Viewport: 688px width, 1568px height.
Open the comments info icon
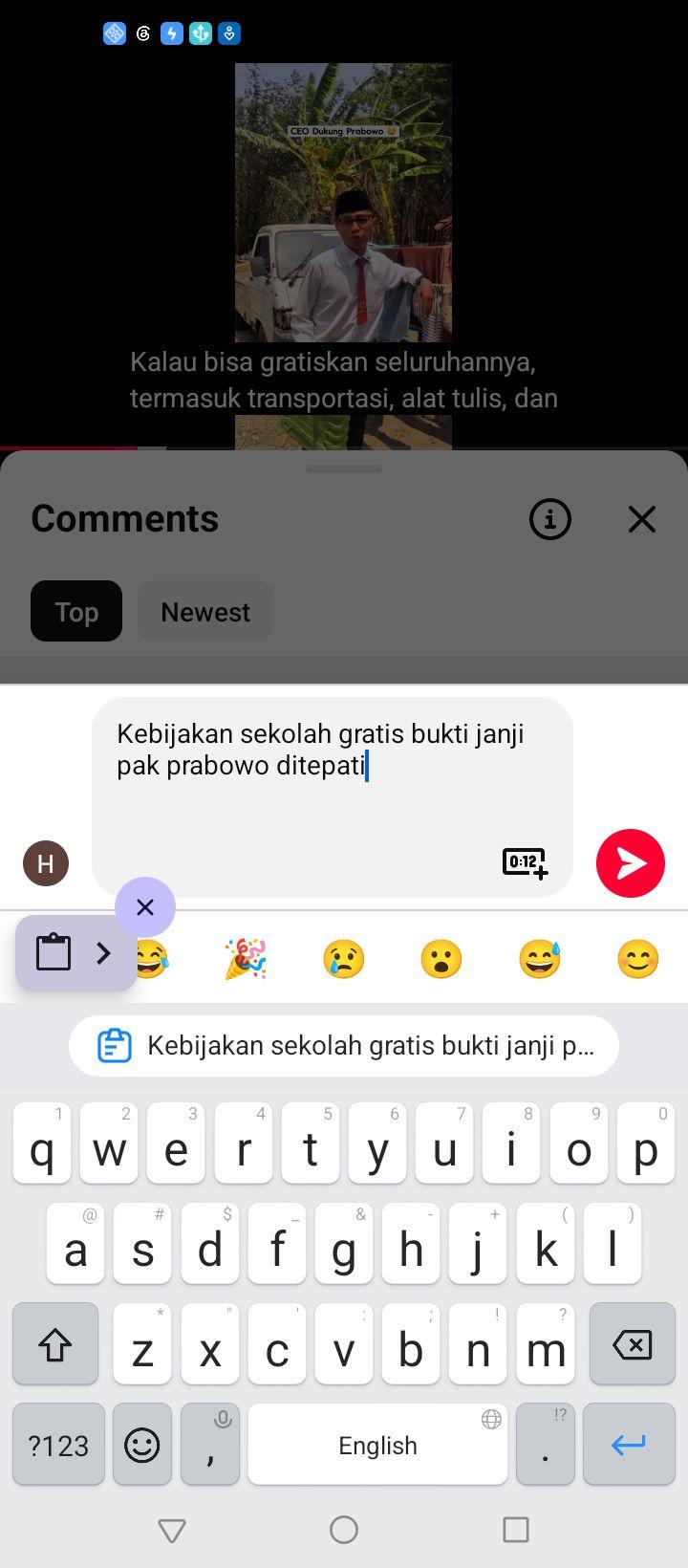(x=550, y=519)
